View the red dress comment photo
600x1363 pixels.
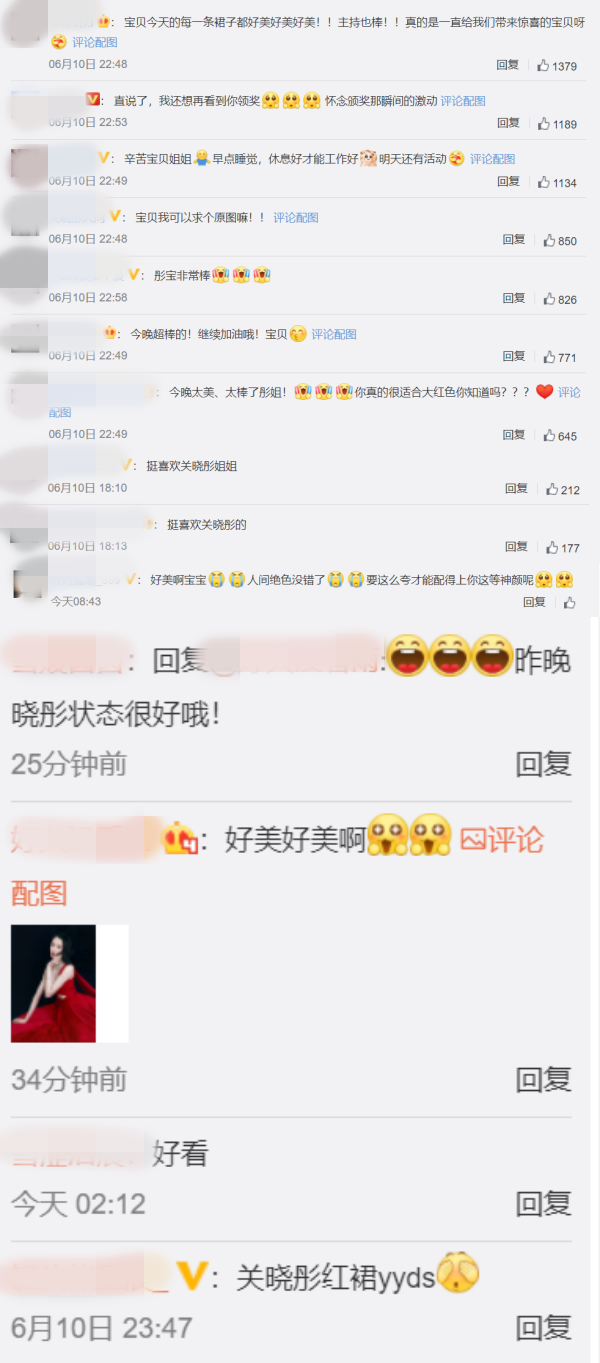pyautogui.click(x=54, y=983)
